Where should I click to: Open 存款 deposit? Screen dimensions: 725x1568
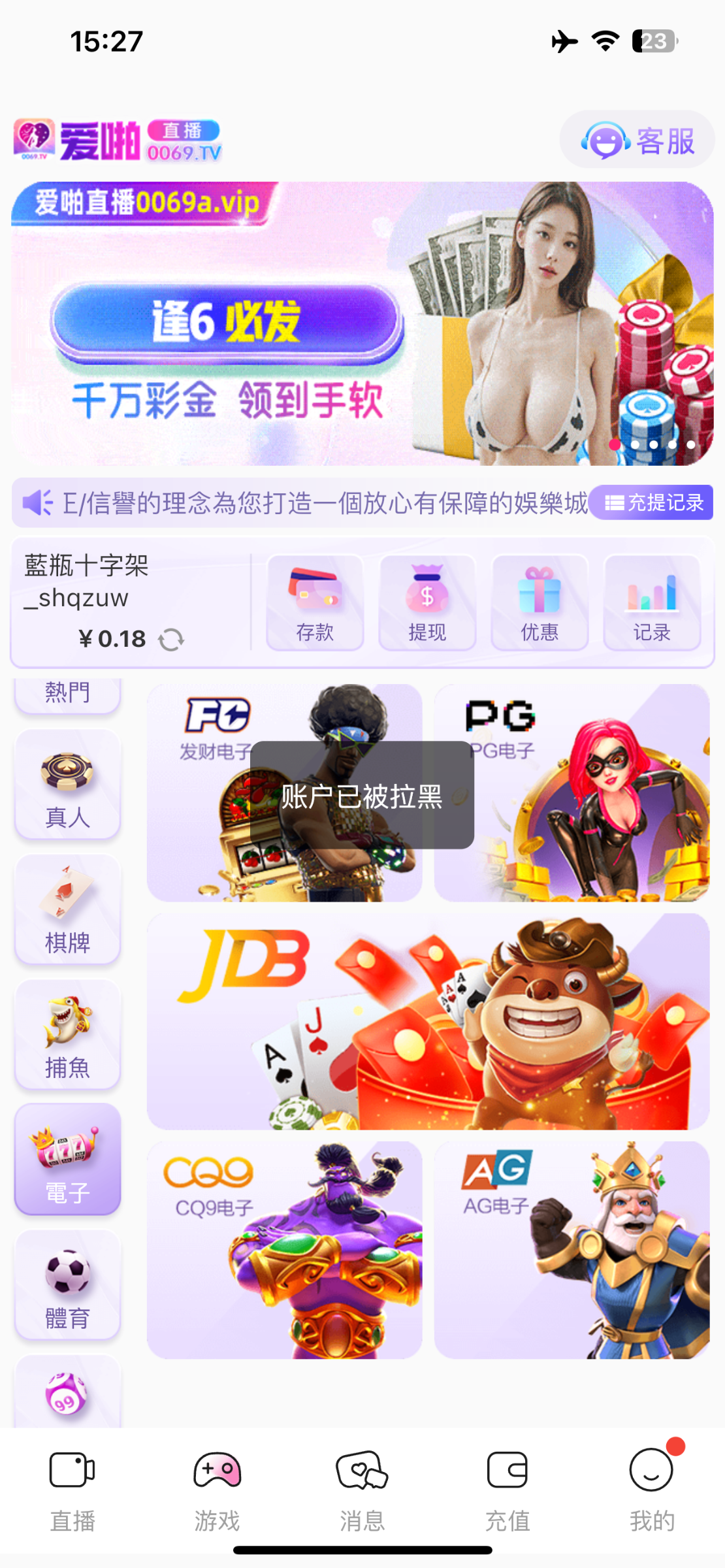(x=315, y=602)
